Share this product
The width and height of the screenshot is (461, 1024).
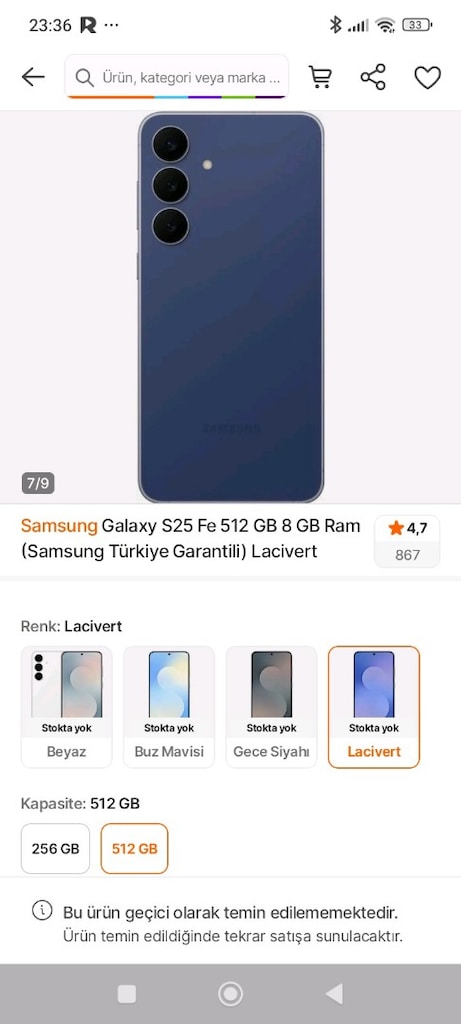click(373, 77)
